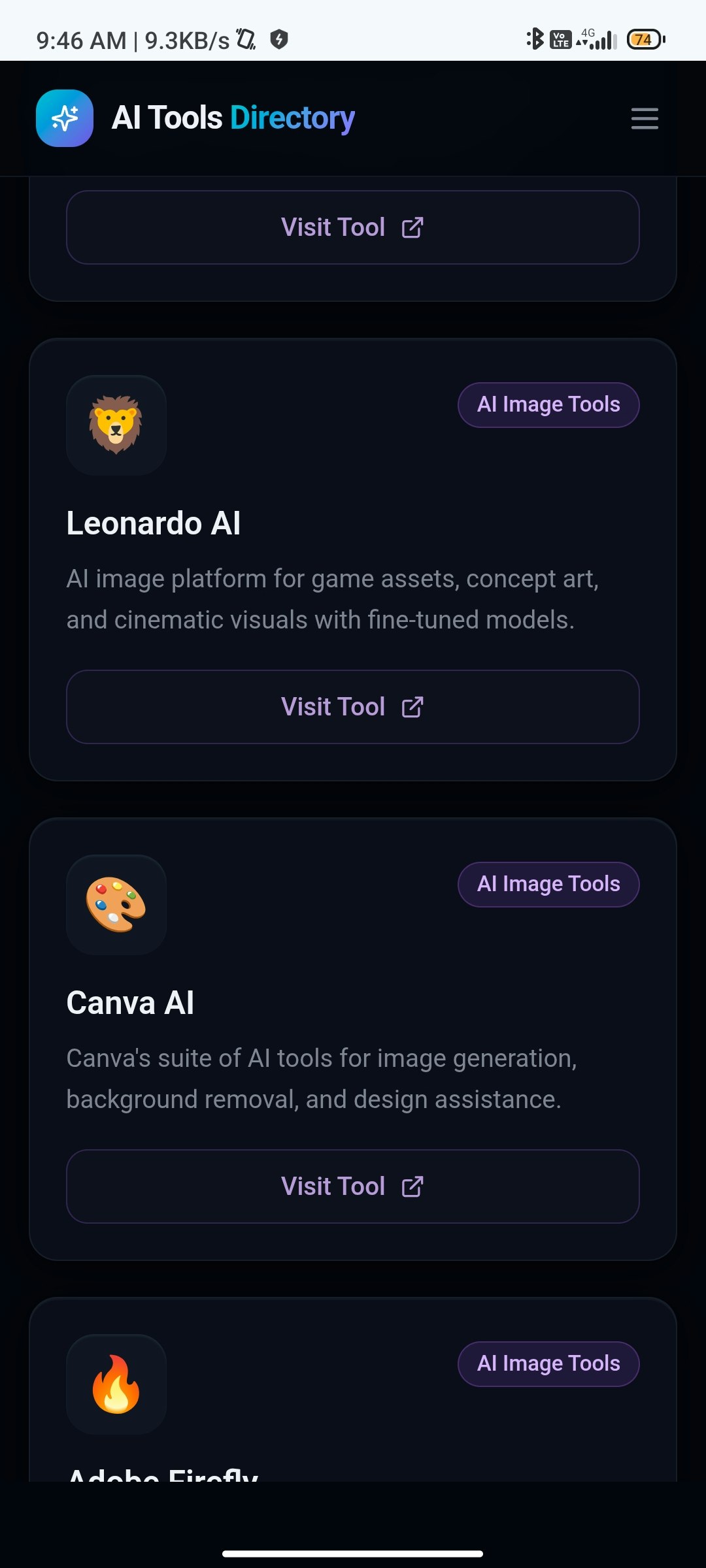
Task: Open the hamburger navigation menu
Action: pos(644,120)
